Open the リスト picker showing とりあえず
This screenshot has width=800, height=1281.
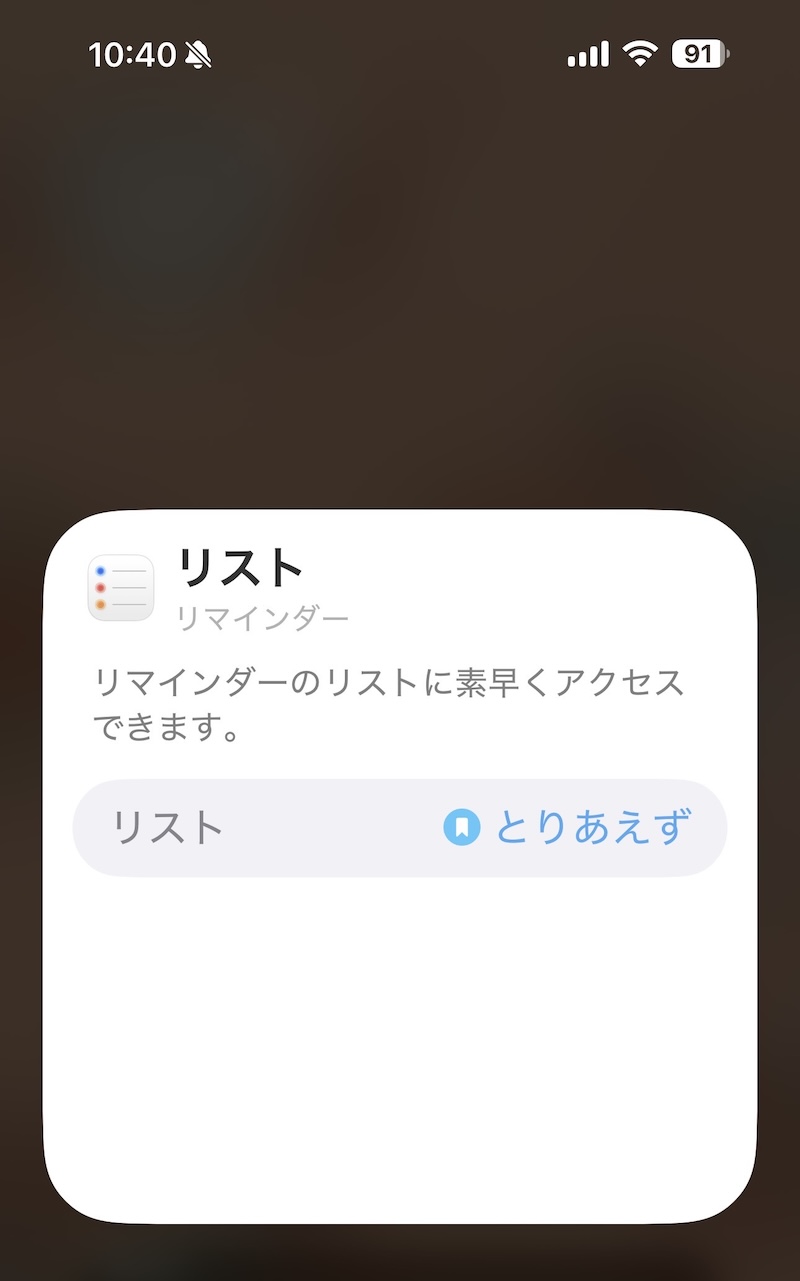pyautogui.click(x=567, y=828)
